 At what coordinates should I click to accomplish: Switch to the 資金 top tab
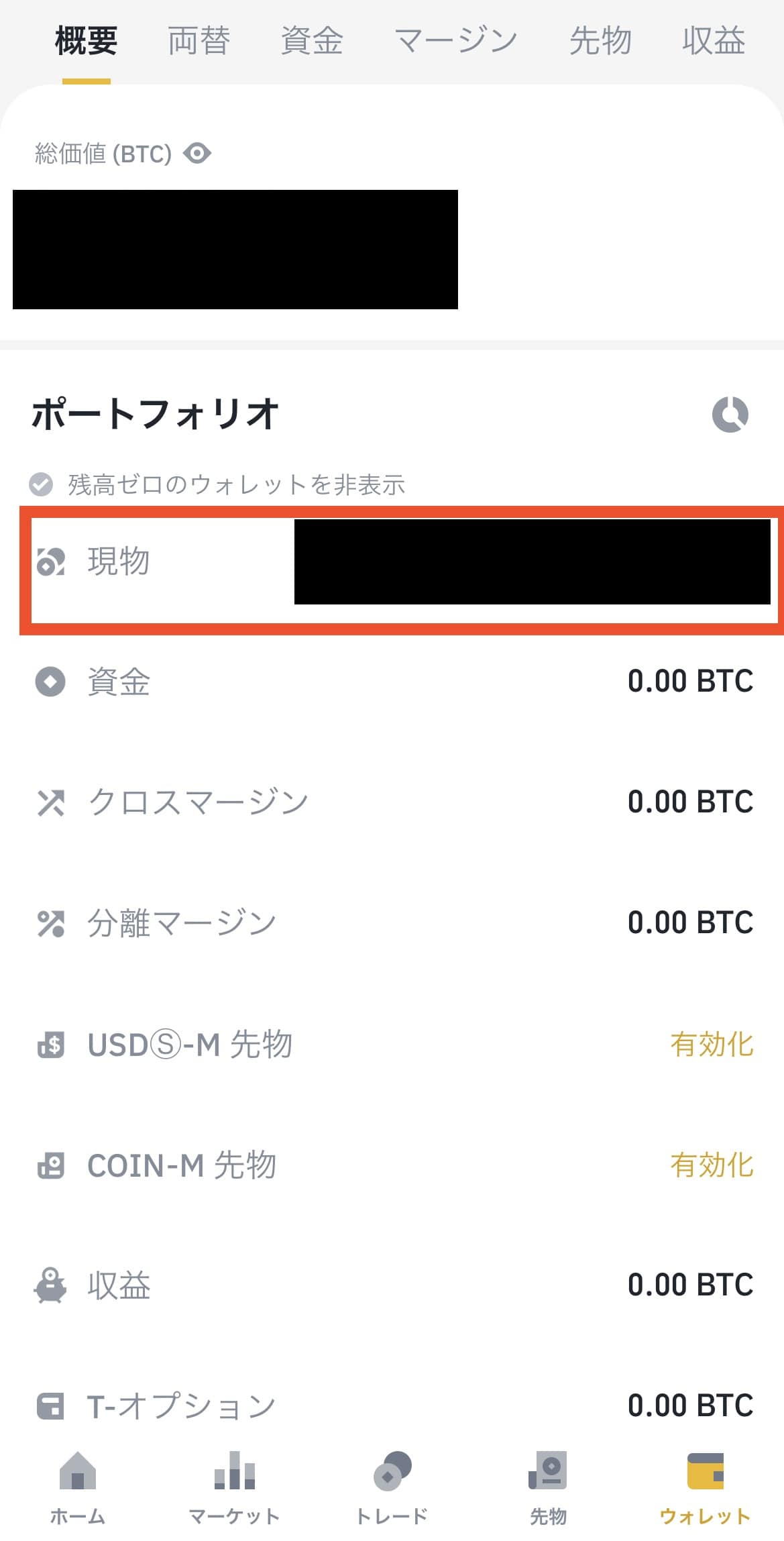(x=312, y=40)
